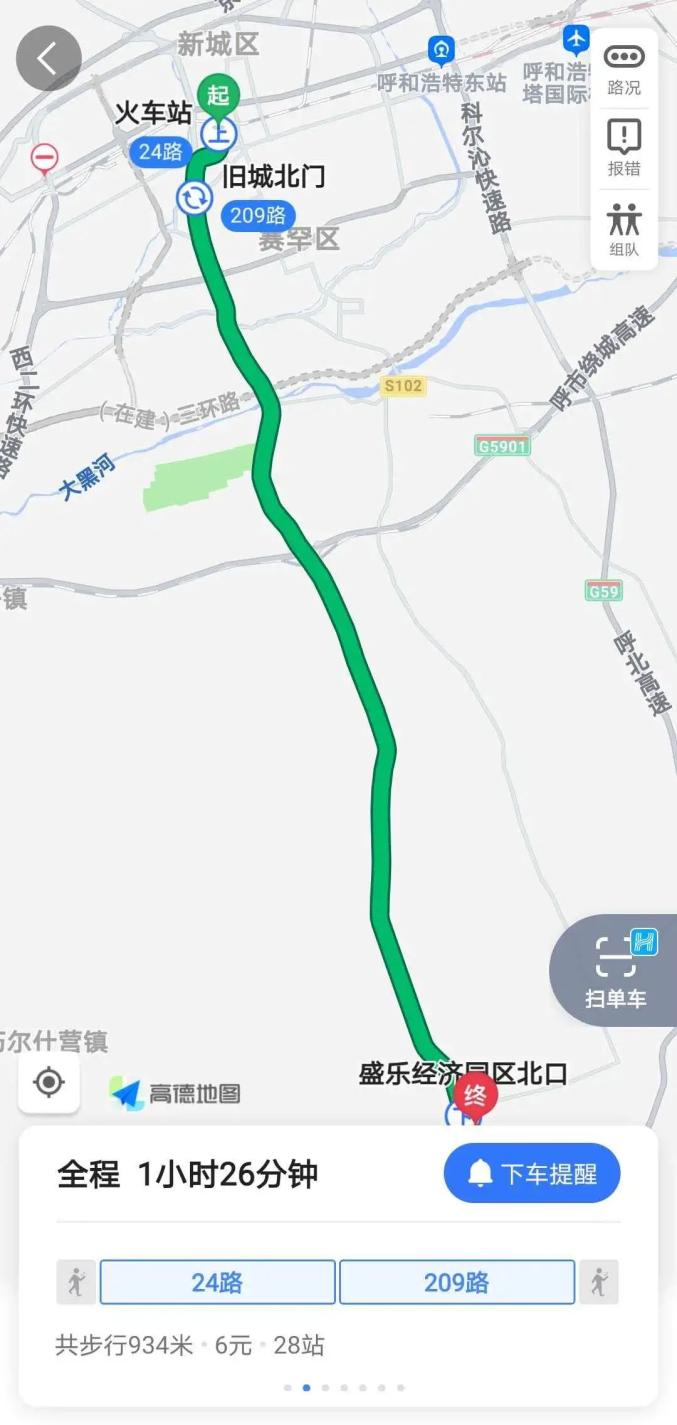
Task: Tap 扫单车 to scan a bike
Action: click(x=615, y=970)
